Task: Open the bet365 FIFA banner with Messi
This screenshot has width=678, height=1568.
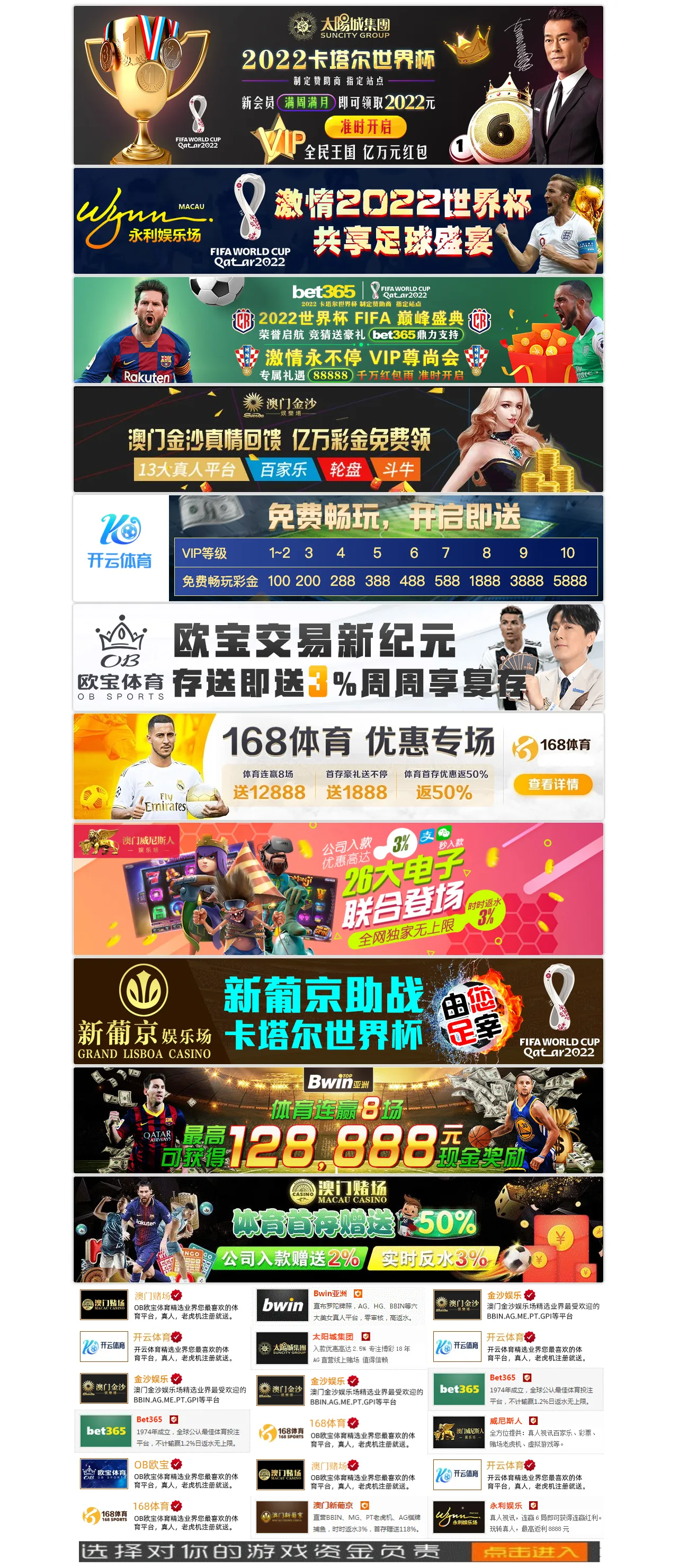Action: 338,330
